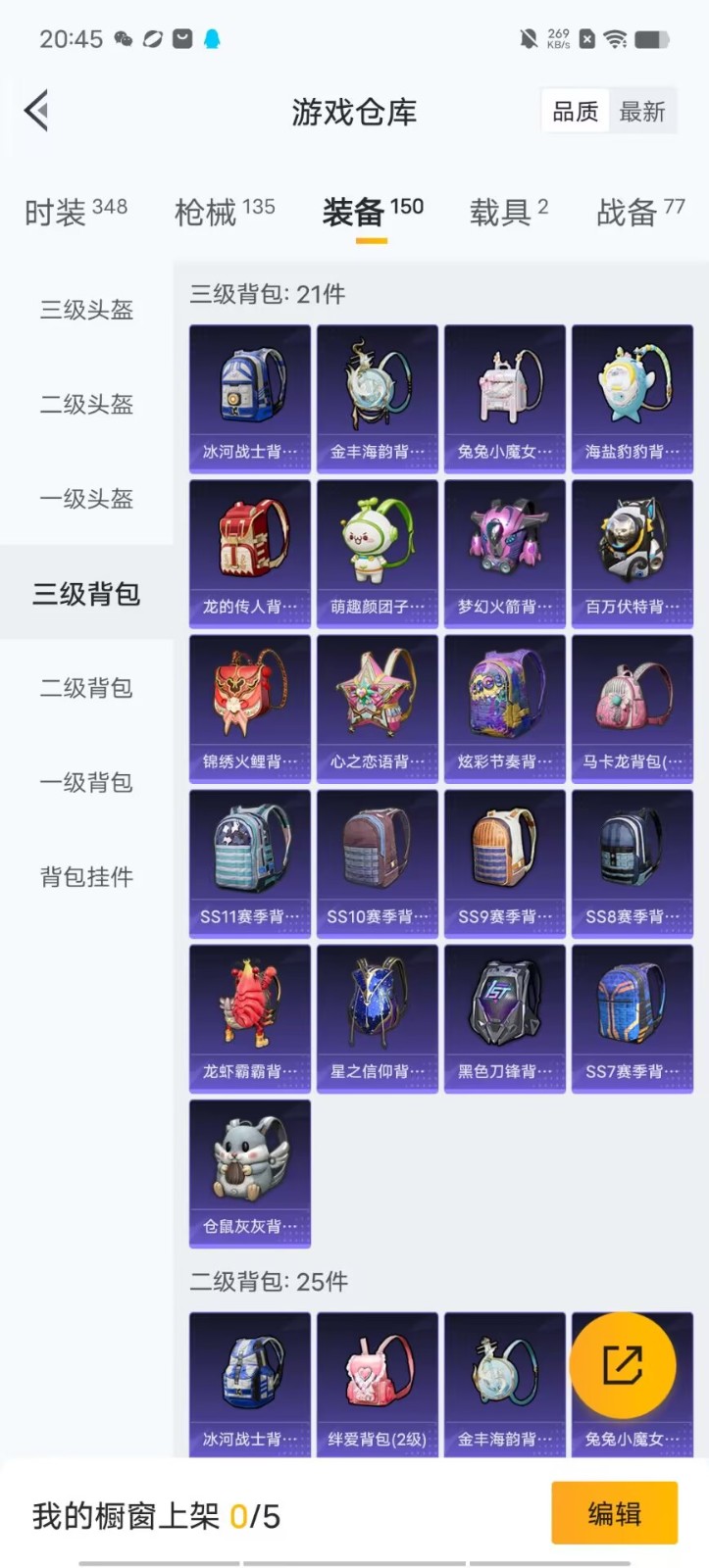Viewport: 709px width, 1568px height.
Task: Sort items by 品质
Action: tap(576, 112)
